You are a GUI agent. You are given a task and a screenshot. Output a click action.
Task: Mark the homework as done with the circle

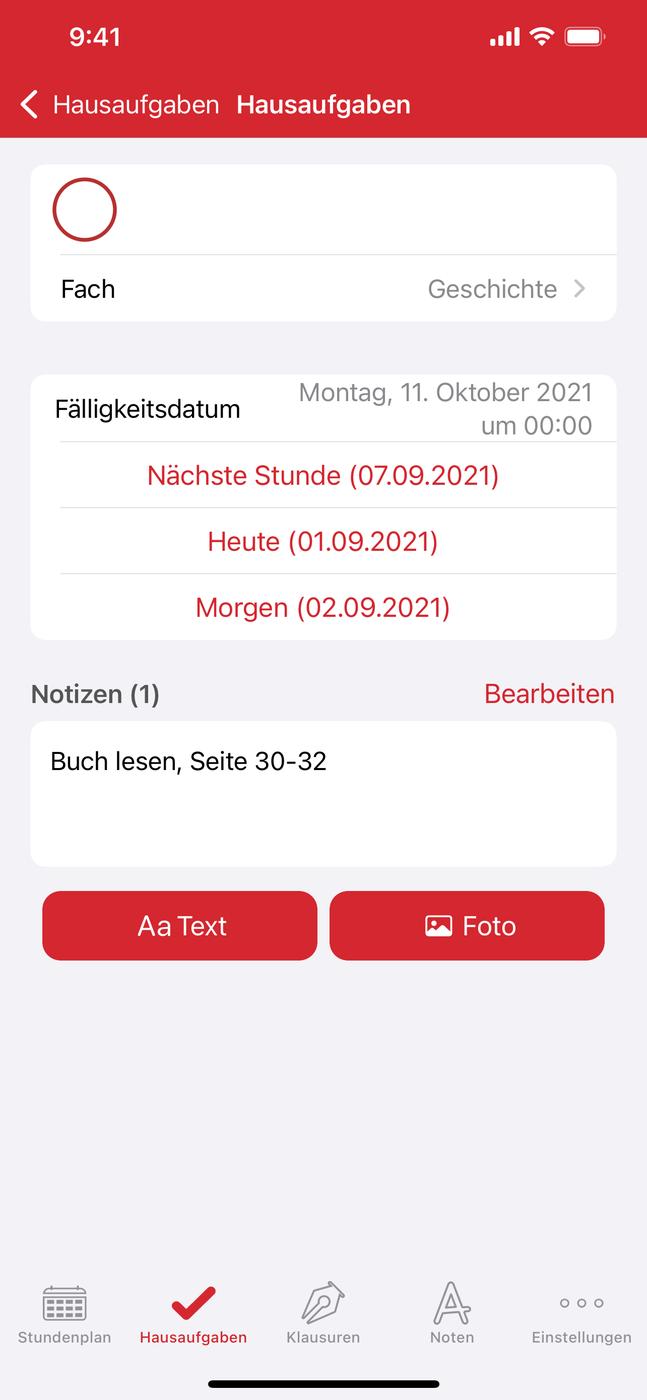pyautogui.click(x=85, y=210)
